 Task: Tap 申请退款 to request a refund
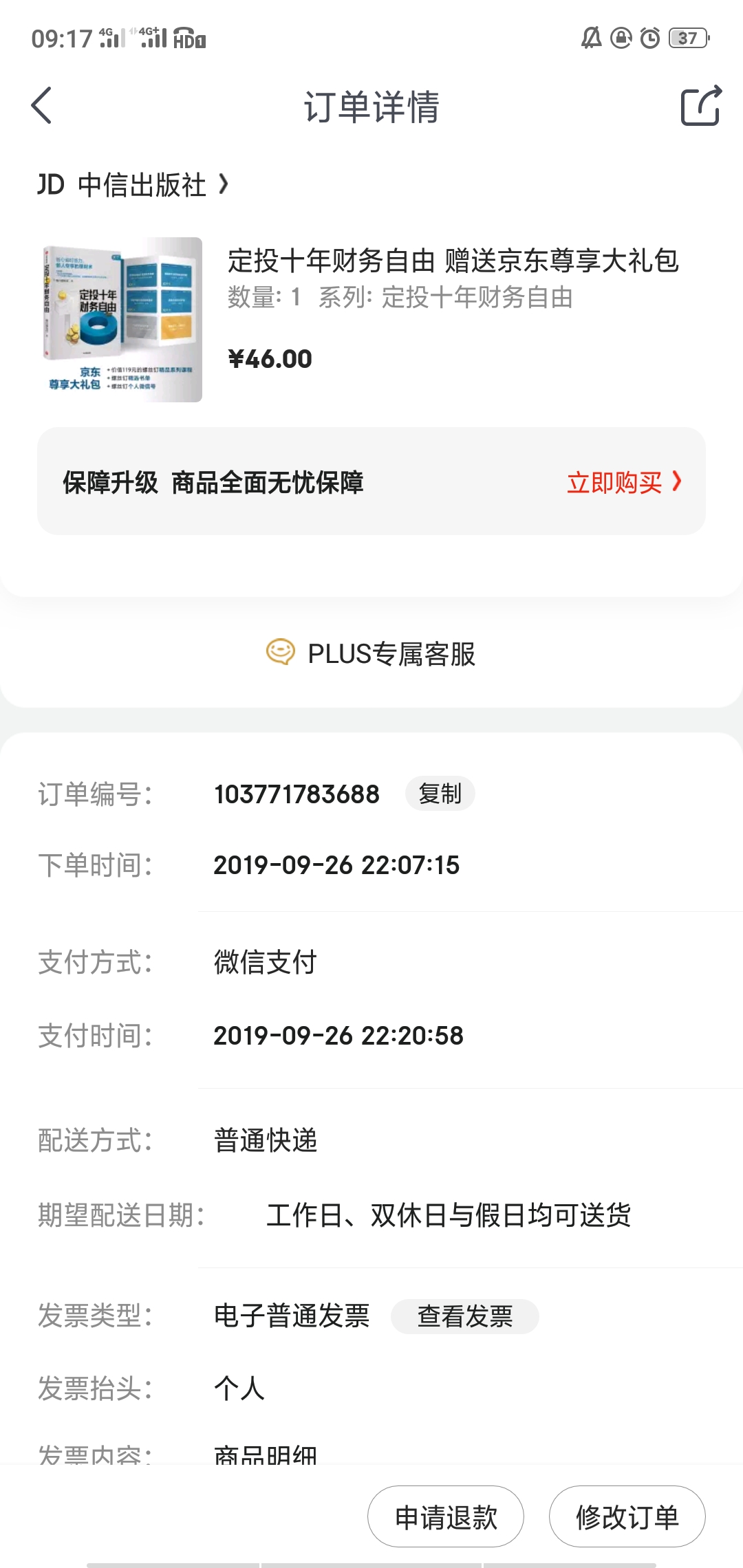(x=446, y=1516)
